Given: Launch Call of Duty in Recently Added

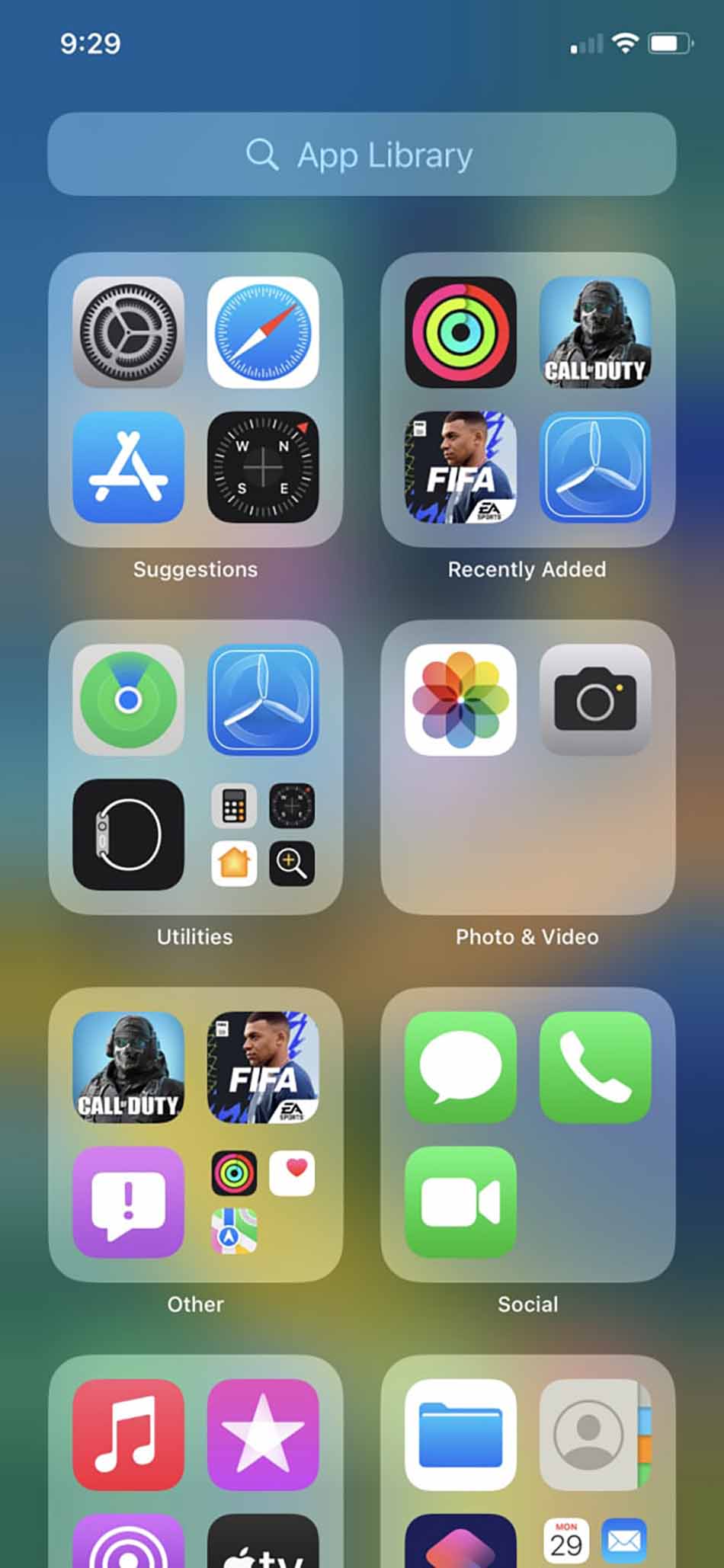Looking at the screenshot, I should tap(594, 332).
